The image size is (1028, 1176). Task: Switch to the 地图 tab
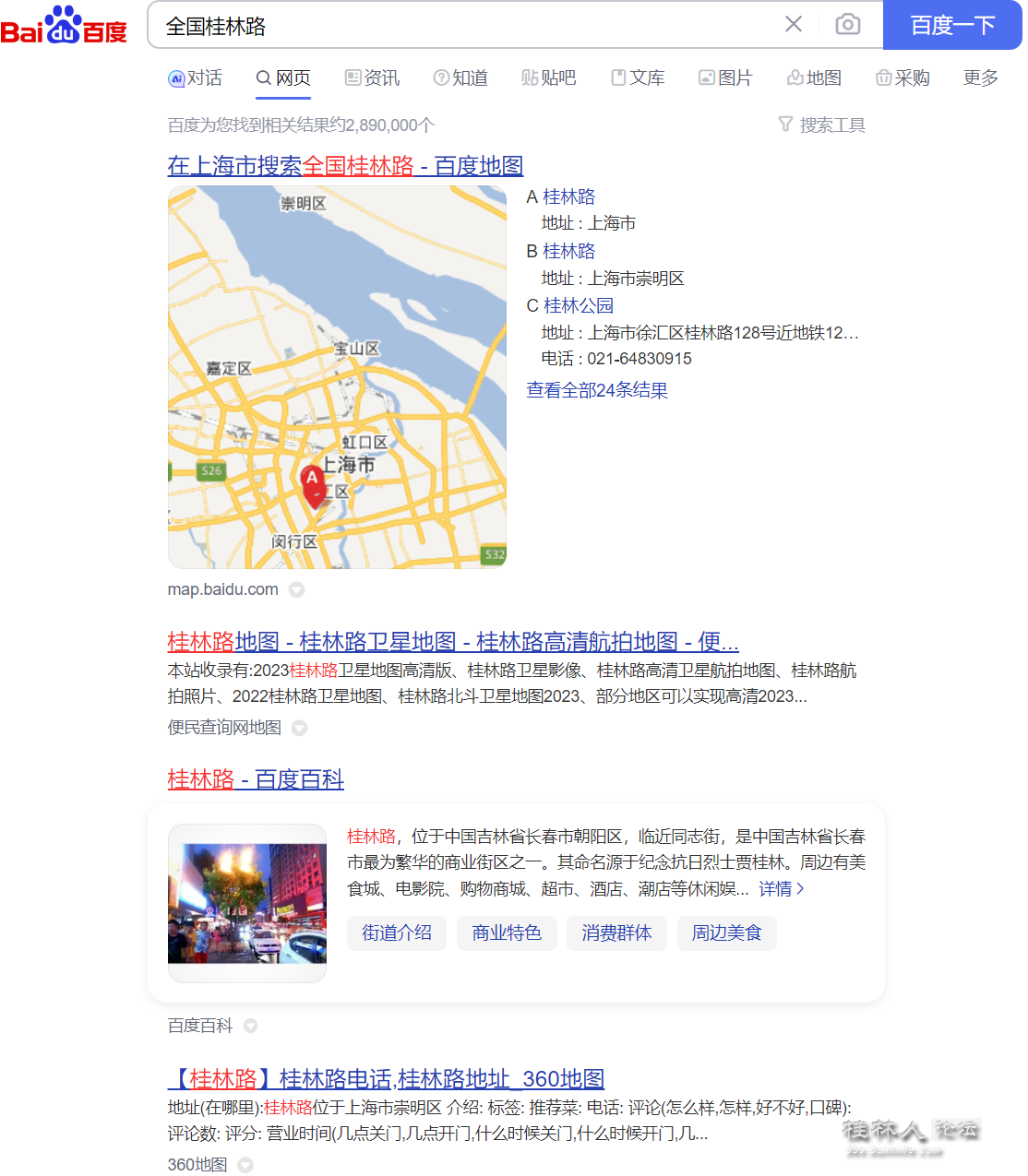(x=815, y=78)
